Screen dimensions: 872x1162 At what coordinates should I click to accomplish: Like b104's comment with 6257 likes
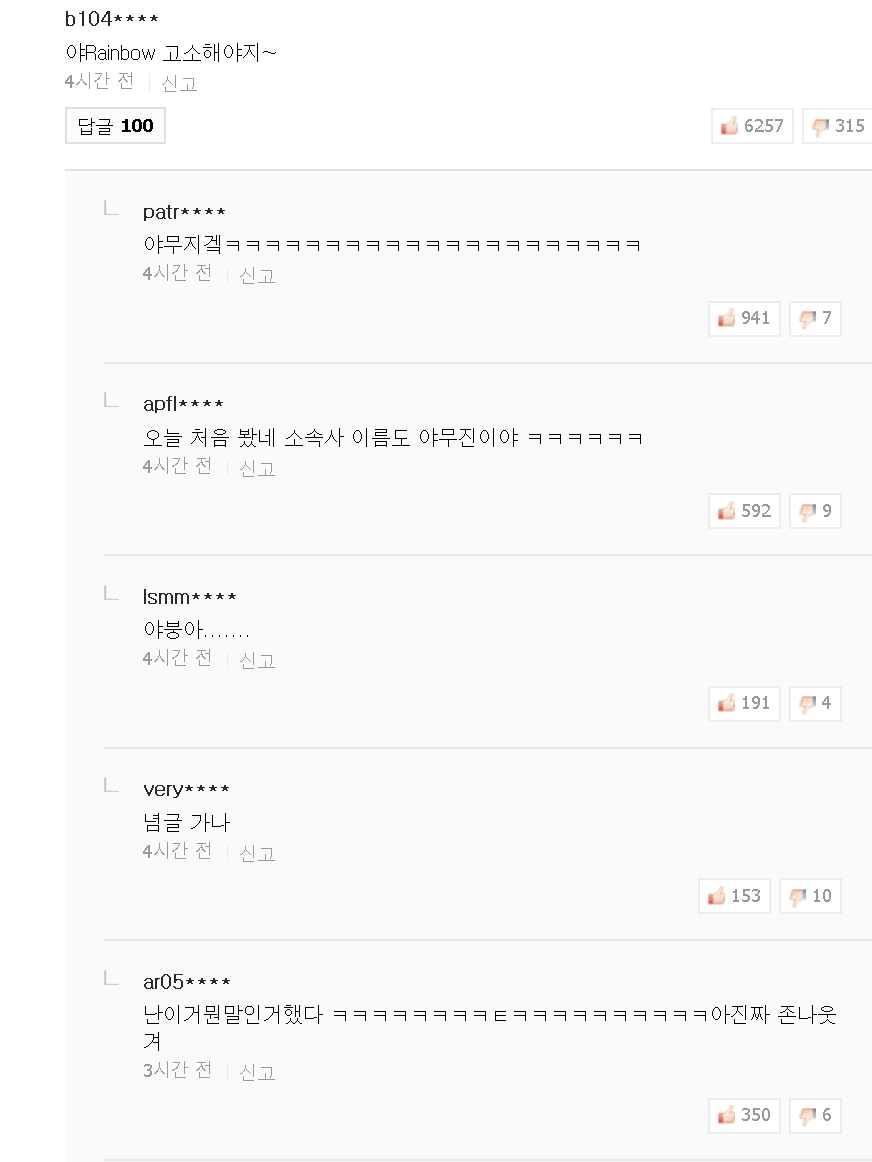click(752, 126)
